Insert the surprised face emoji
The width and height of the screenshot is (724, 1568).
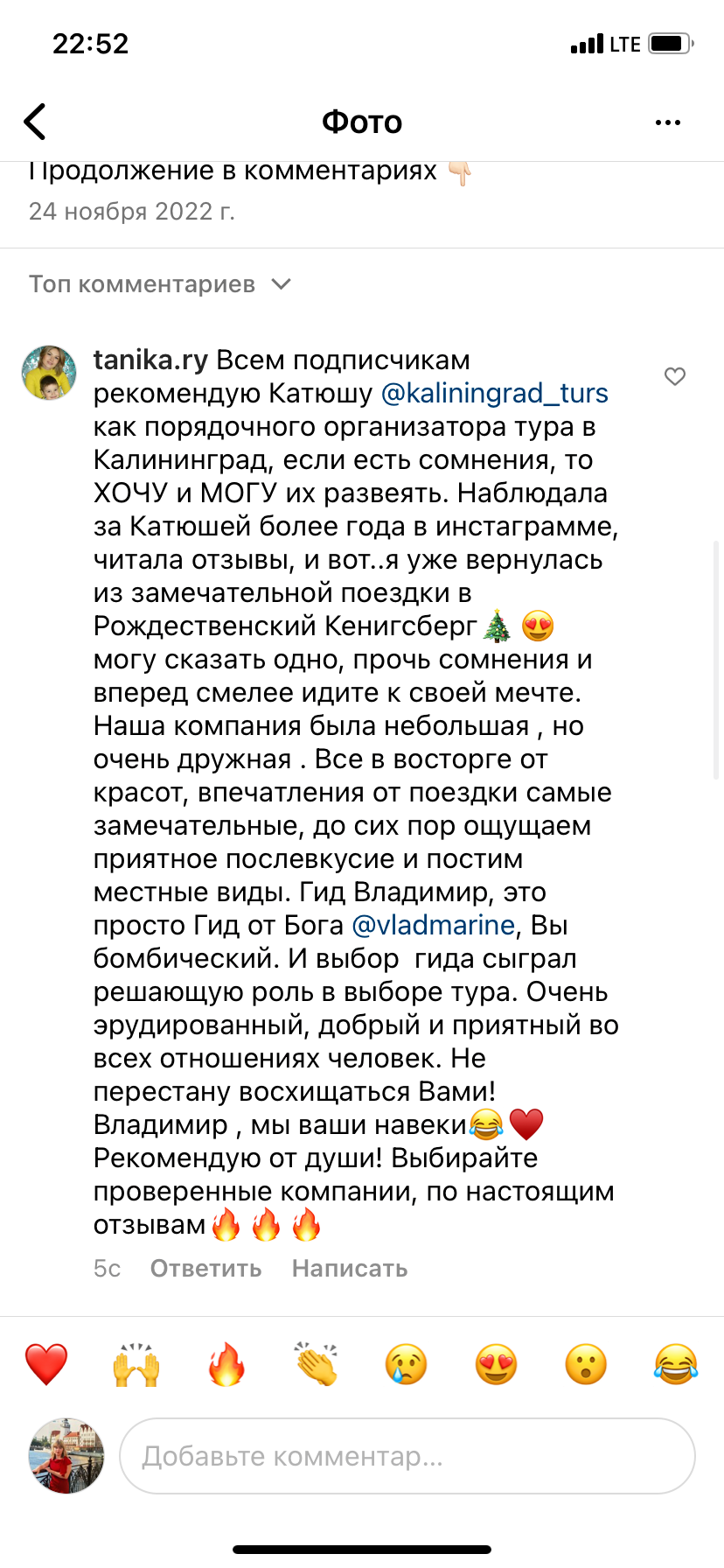[586, 1364]
